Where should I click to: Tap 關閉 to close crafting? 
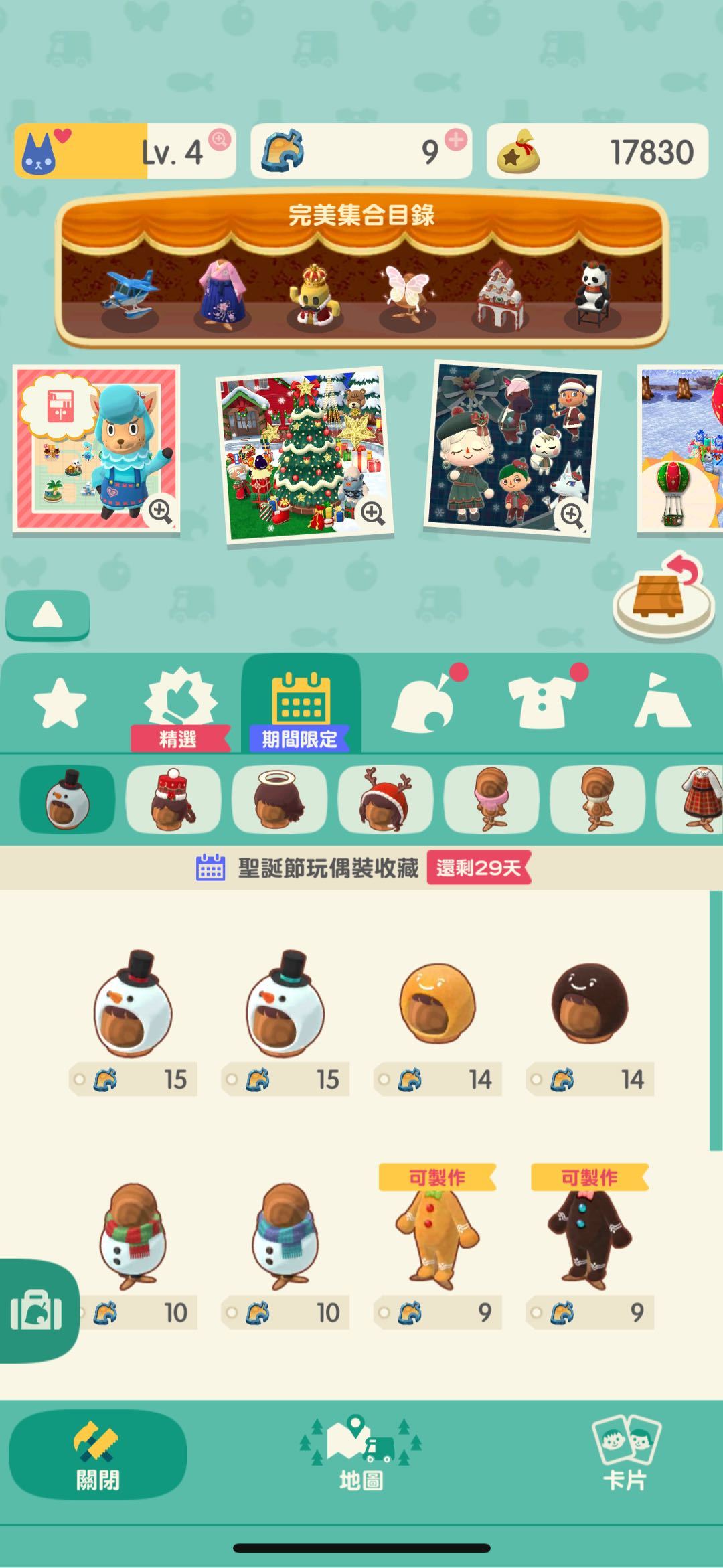(98, 1454)
